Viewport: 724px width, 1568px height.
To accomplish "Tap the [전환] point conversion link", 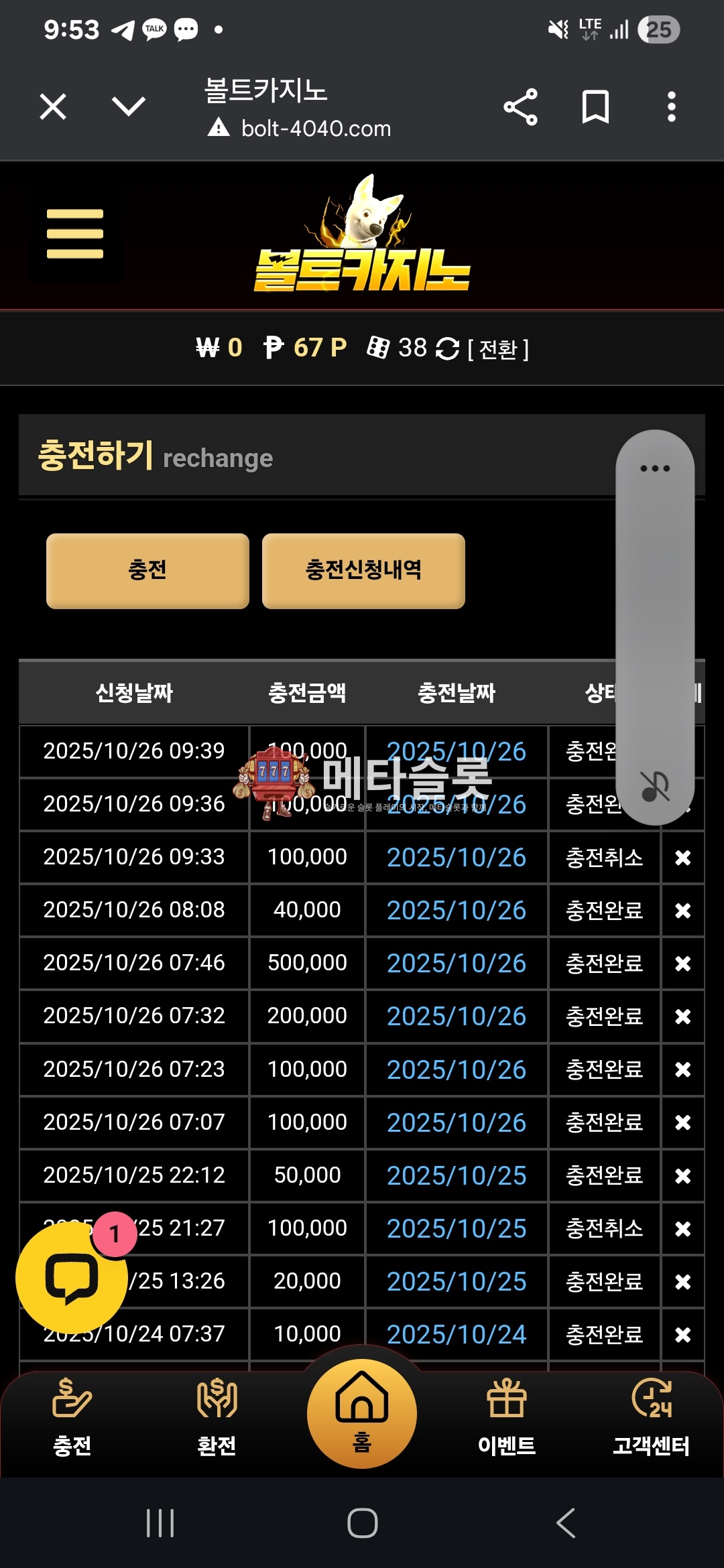I will point(497,348).
